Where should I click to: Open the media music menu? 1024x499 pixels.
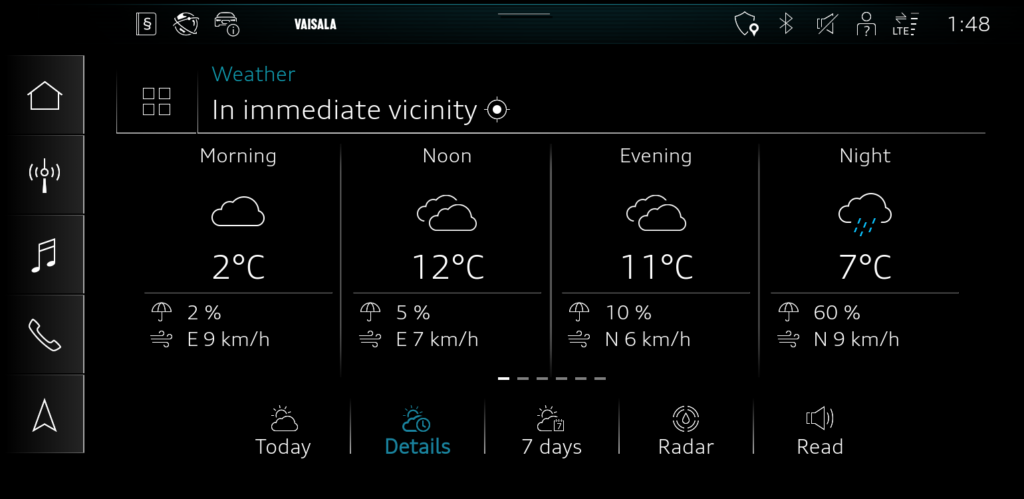(x=44, y=254)
